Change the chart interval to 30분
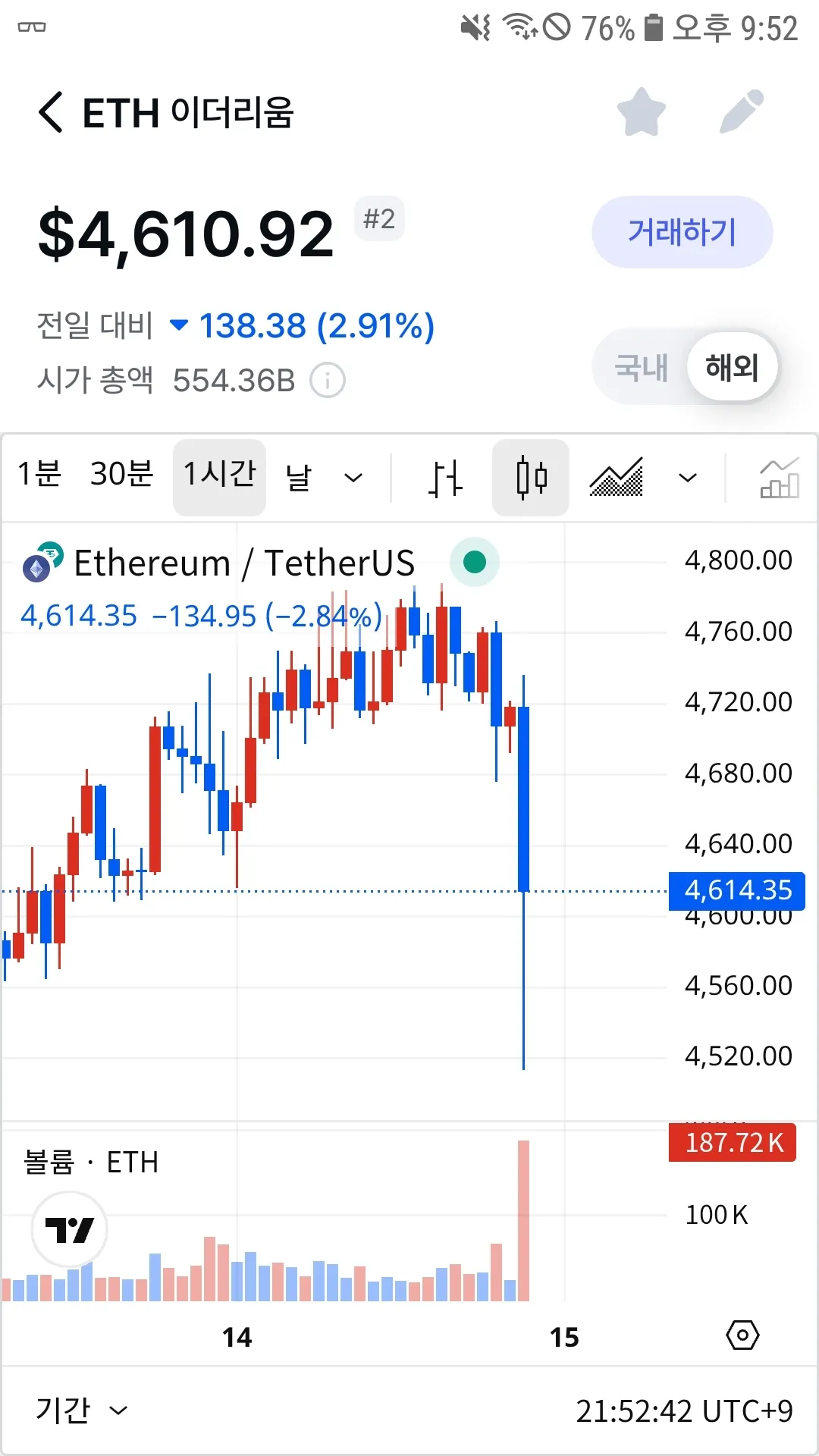The width and height of the screenshot is (819, 1456). 121,475
